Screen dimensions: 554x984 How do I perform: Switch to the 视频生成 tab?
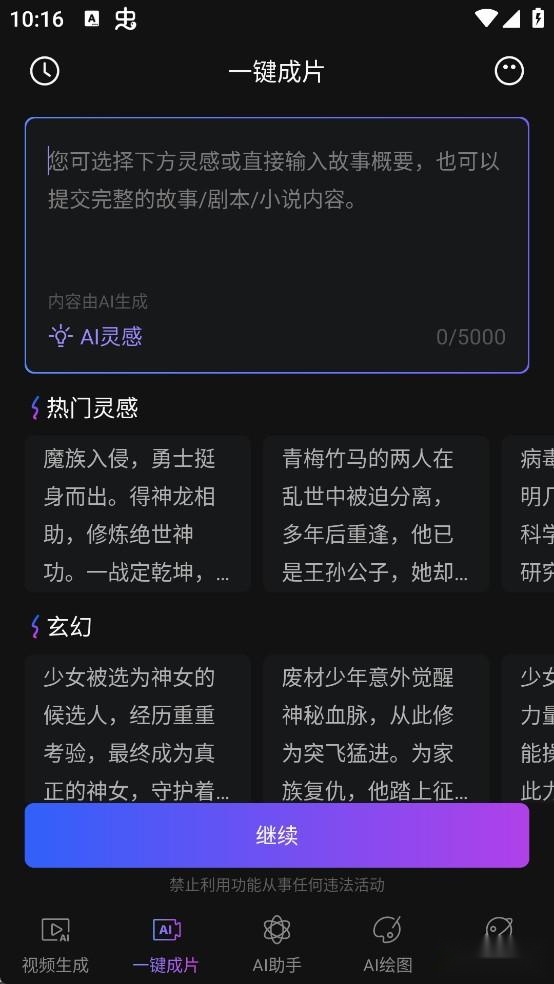pos(55,944)
